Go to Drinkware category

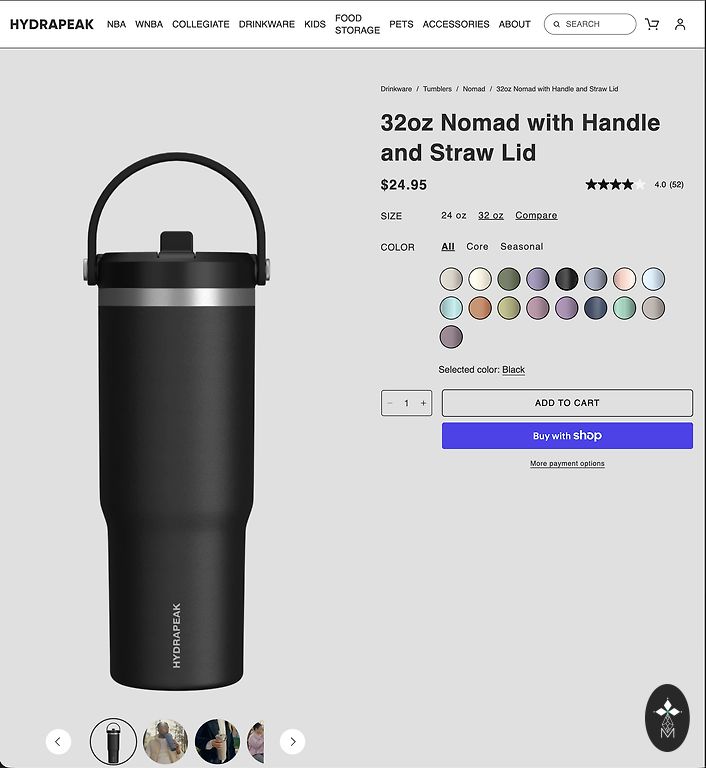point(266,24)
